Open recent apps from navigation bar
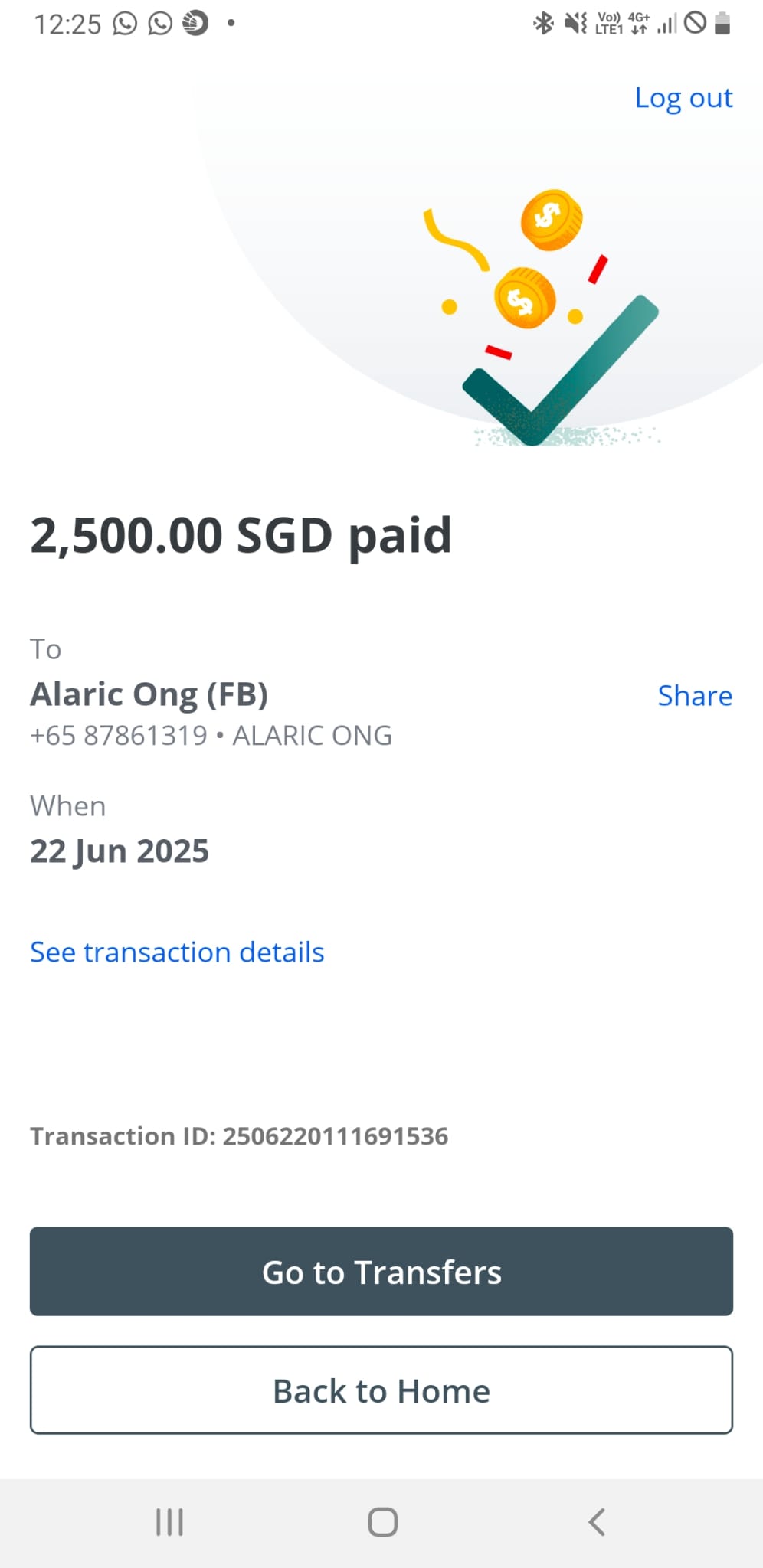Screen dimensions: 763x1568 pos(169,1521)
